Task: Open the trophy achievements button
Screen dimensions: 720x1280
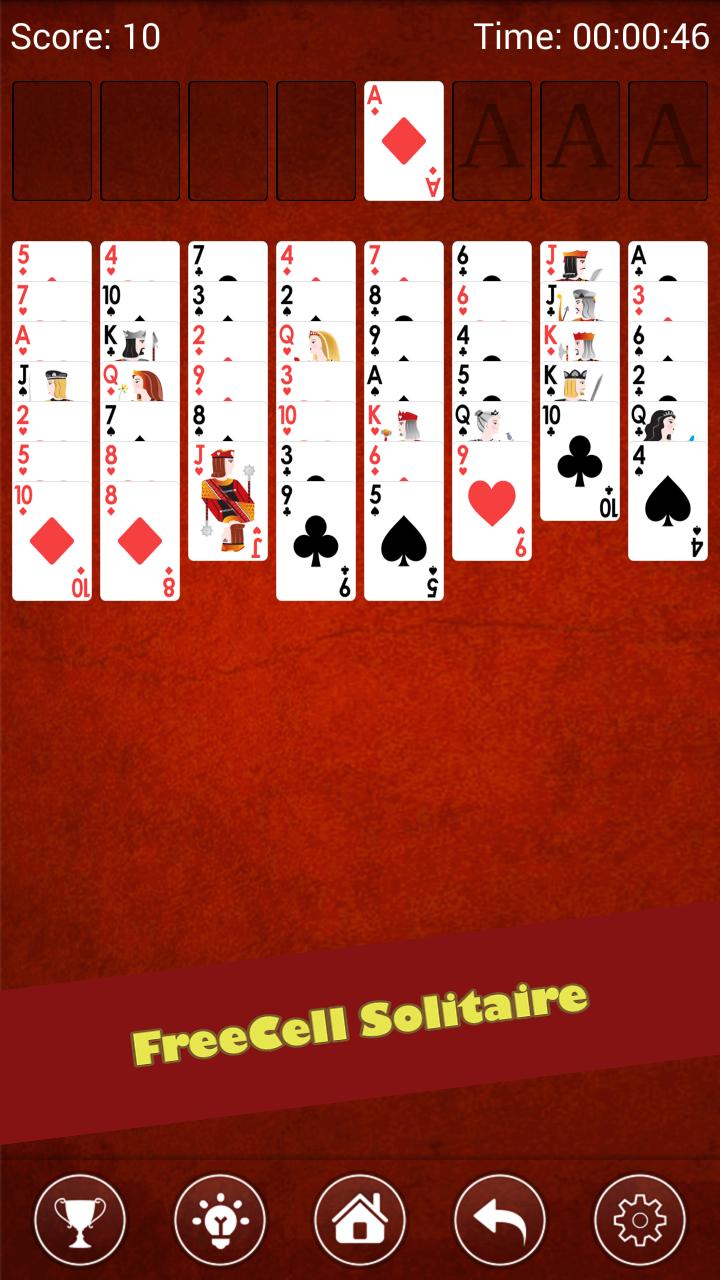Action: point(80,1220)
